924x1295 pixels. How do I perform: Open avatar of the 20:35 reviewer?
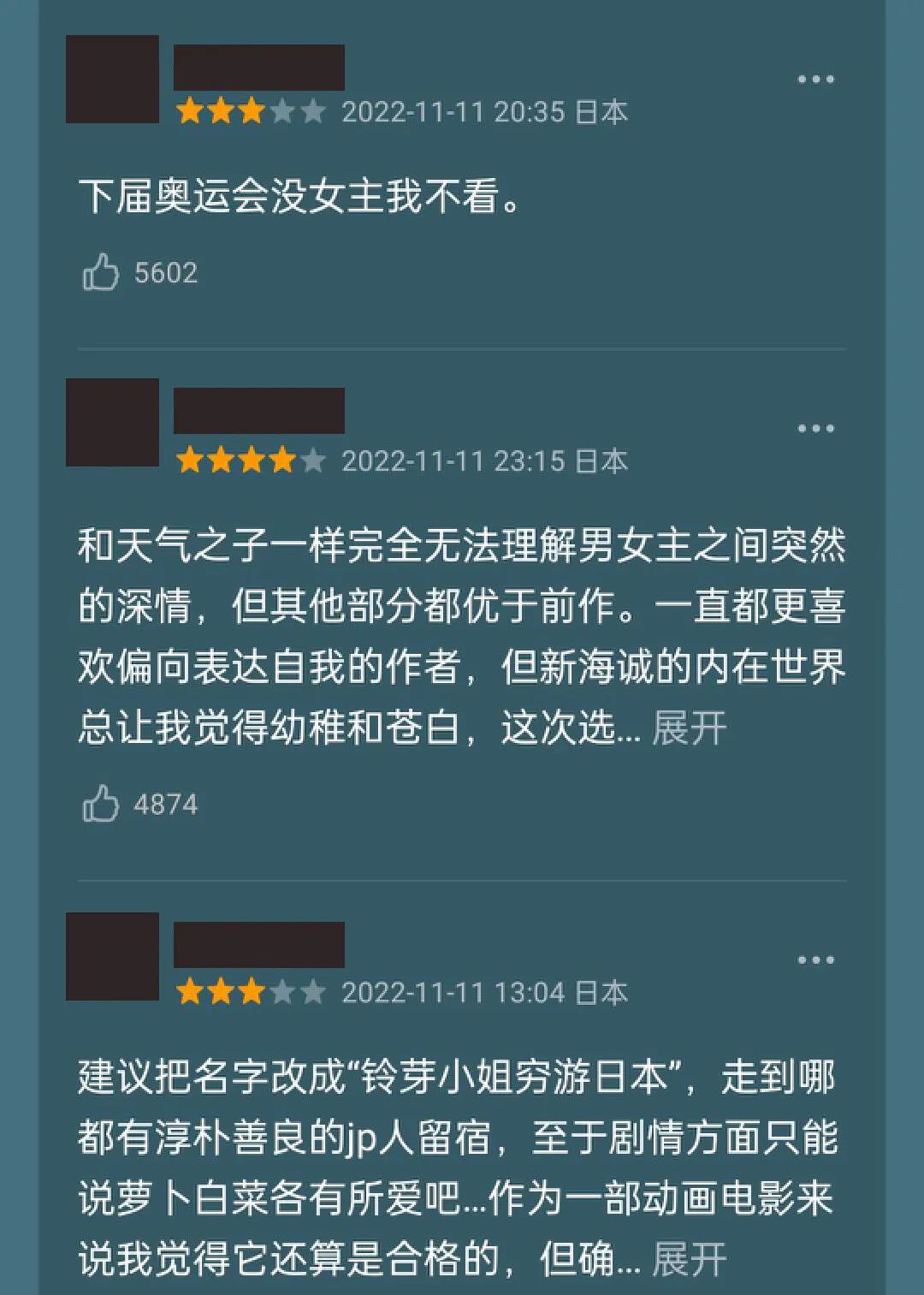tap(112, 79)
